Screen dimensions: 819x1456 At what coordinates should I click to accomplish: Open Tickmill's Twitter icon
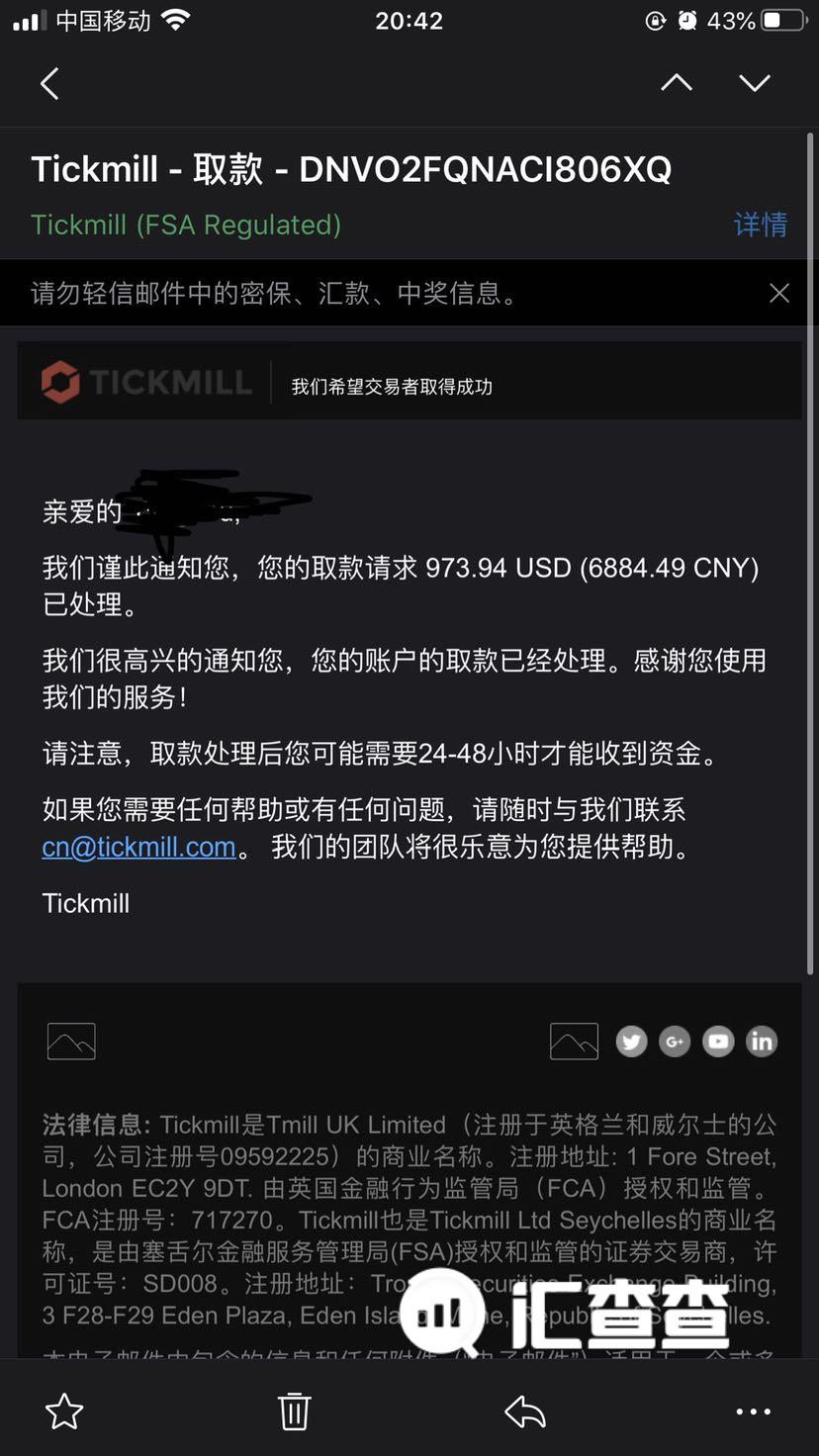(x=632, y=1042)
